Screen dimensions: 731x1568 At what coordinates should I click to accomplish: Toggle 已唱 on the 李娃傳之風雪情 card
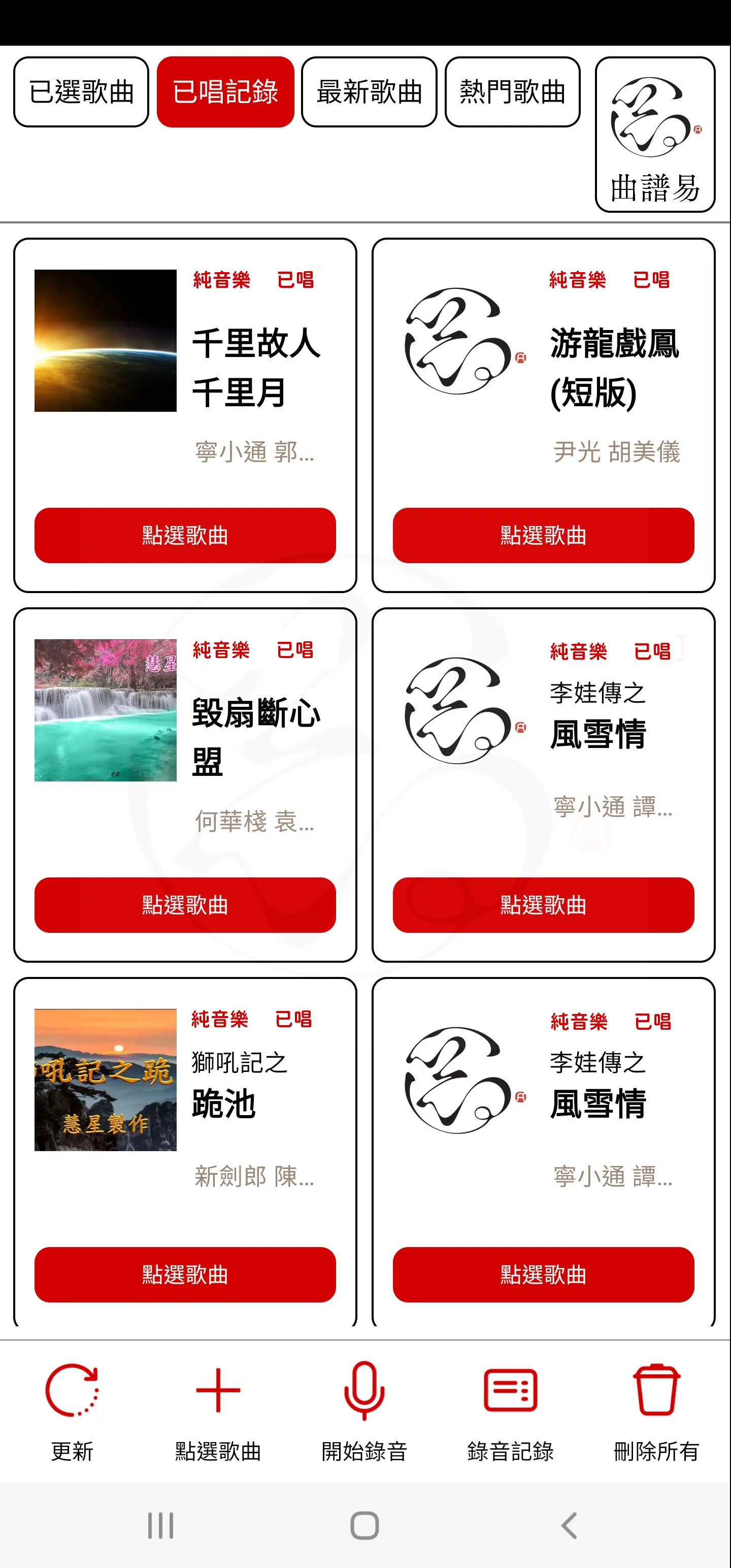[652, 651]
